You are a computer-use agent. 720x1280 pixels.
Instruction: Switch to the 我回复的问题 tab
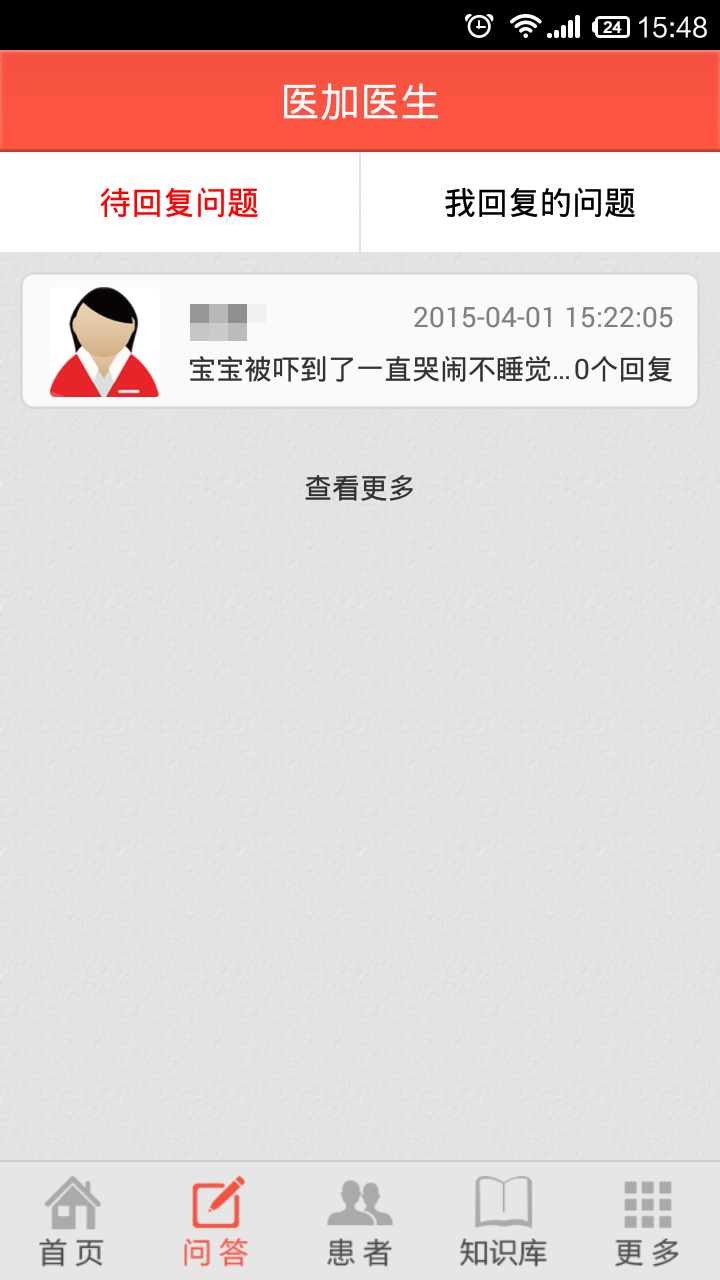pyautogui.click(x=540, y=203)
